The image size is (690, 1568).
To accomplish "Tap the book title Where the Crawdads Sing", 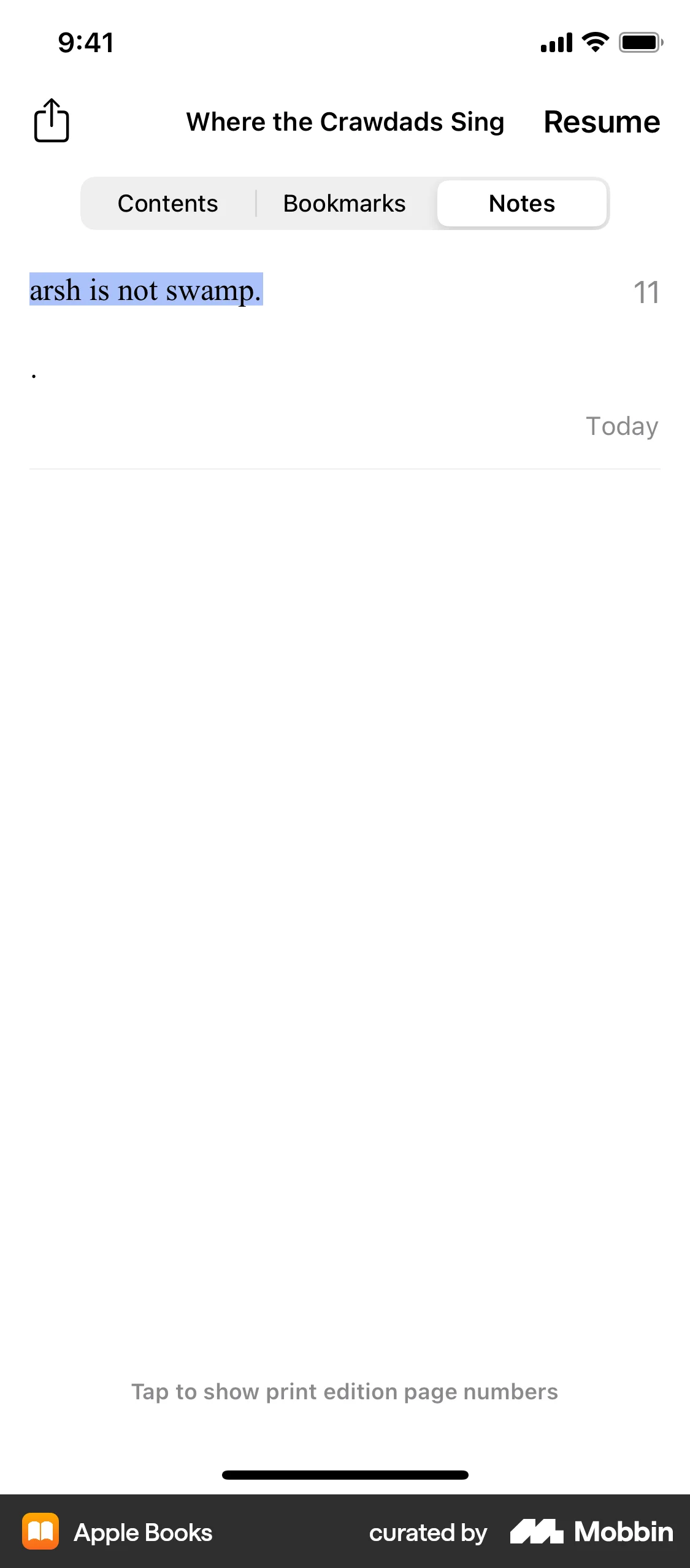I will (x=345, y=121).
